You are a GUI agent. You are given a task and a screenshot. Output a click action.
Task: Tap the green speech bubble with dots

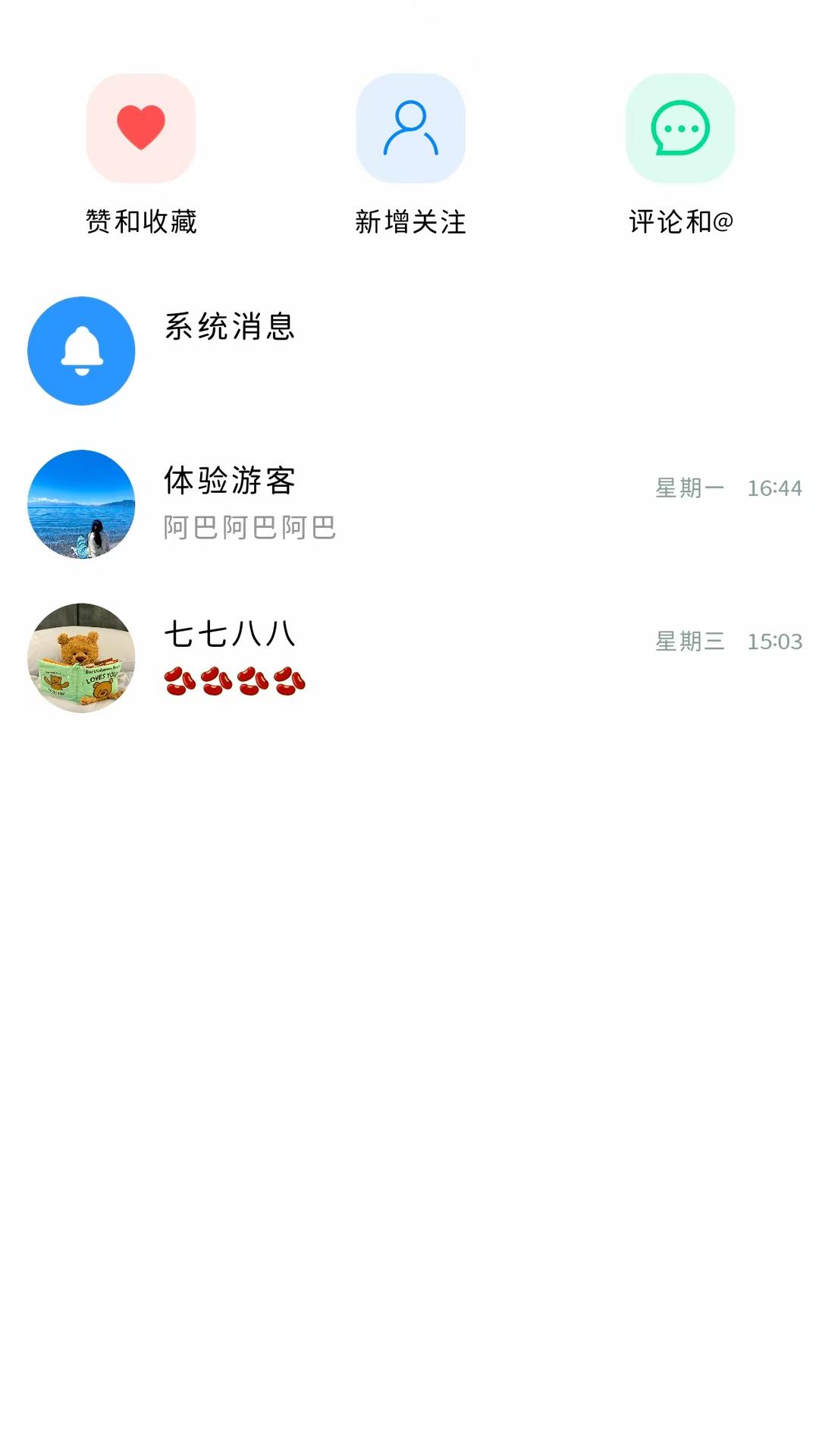click(x=680, y=127)
